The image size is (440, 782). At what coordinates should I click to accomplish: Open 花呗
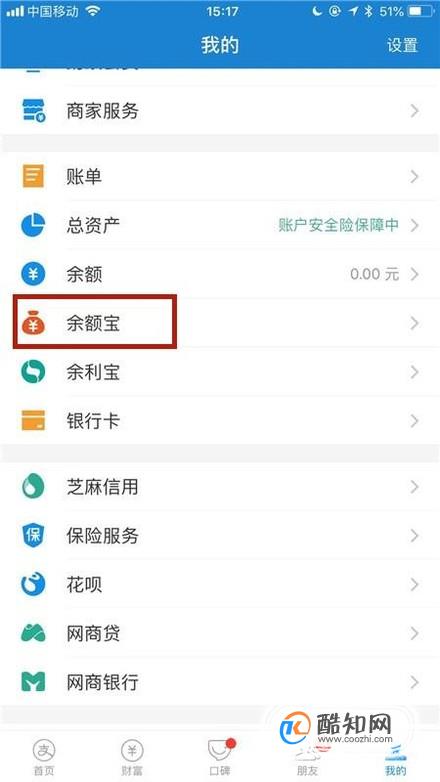tap(220, 585)
